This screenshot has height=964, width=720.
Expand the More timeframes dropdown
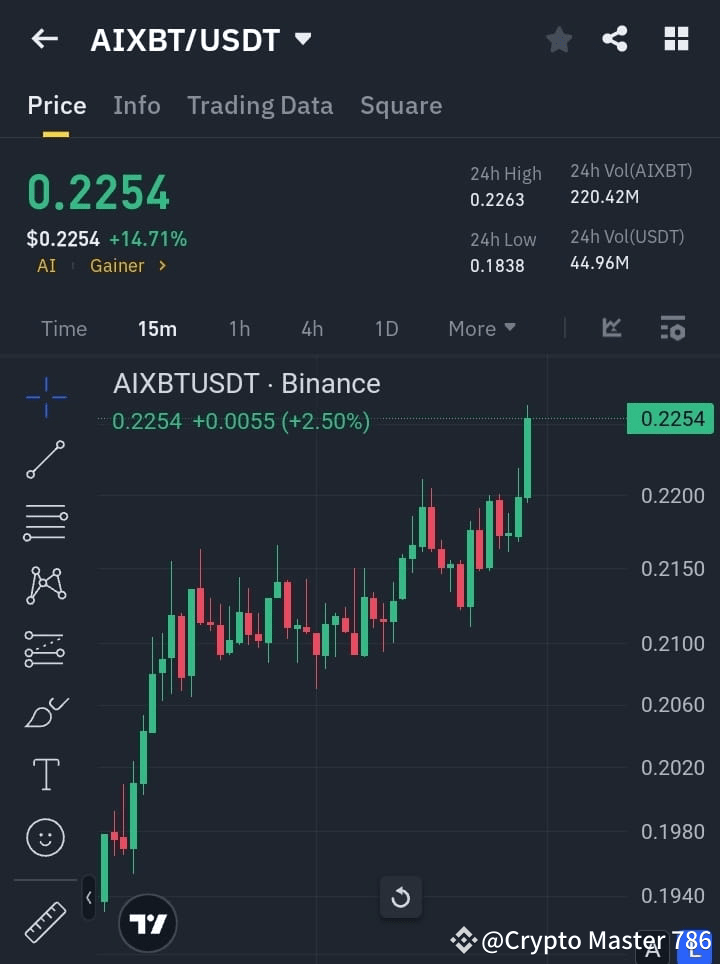click(x=481, y=328)
